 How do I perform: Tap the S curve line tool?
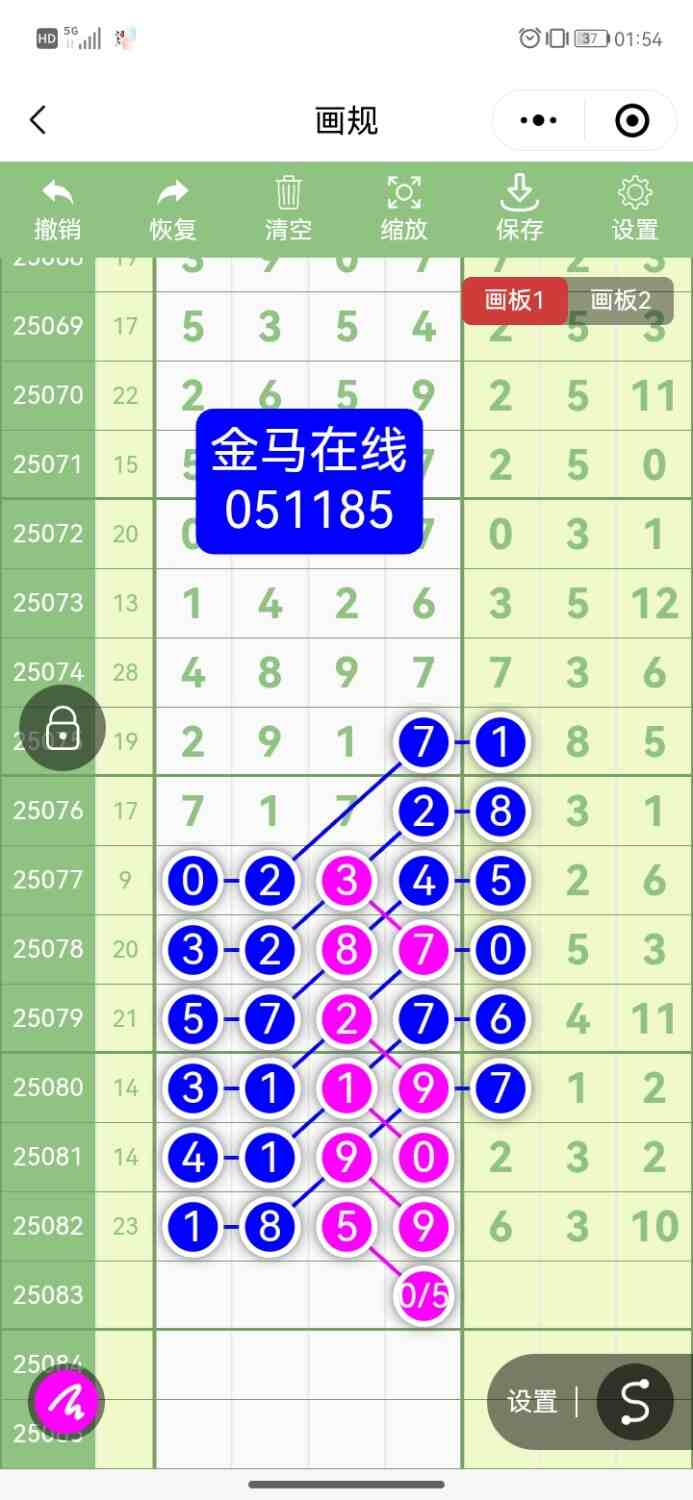tap(635, 1402)
